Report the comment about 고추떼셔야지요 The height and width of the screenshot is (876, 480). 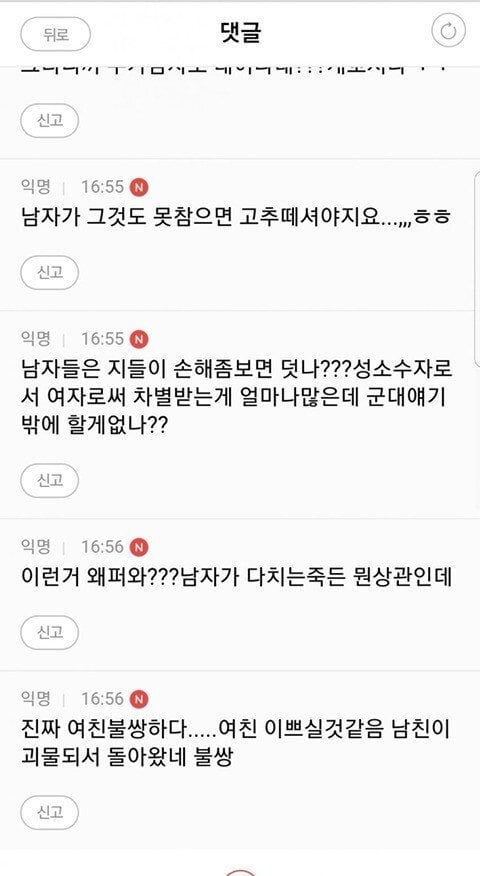(x=49, y=273)
